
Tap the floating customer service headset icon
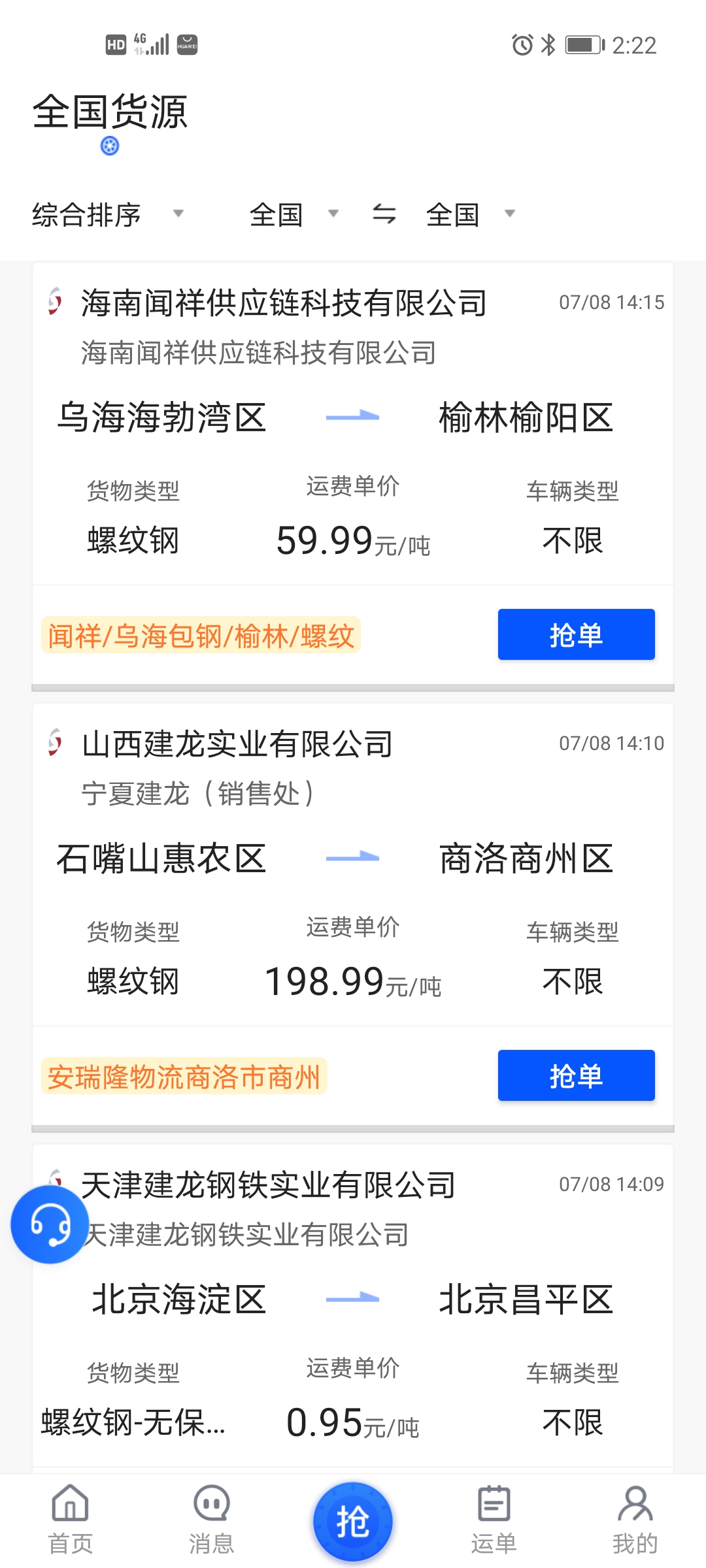[49, 1225]
